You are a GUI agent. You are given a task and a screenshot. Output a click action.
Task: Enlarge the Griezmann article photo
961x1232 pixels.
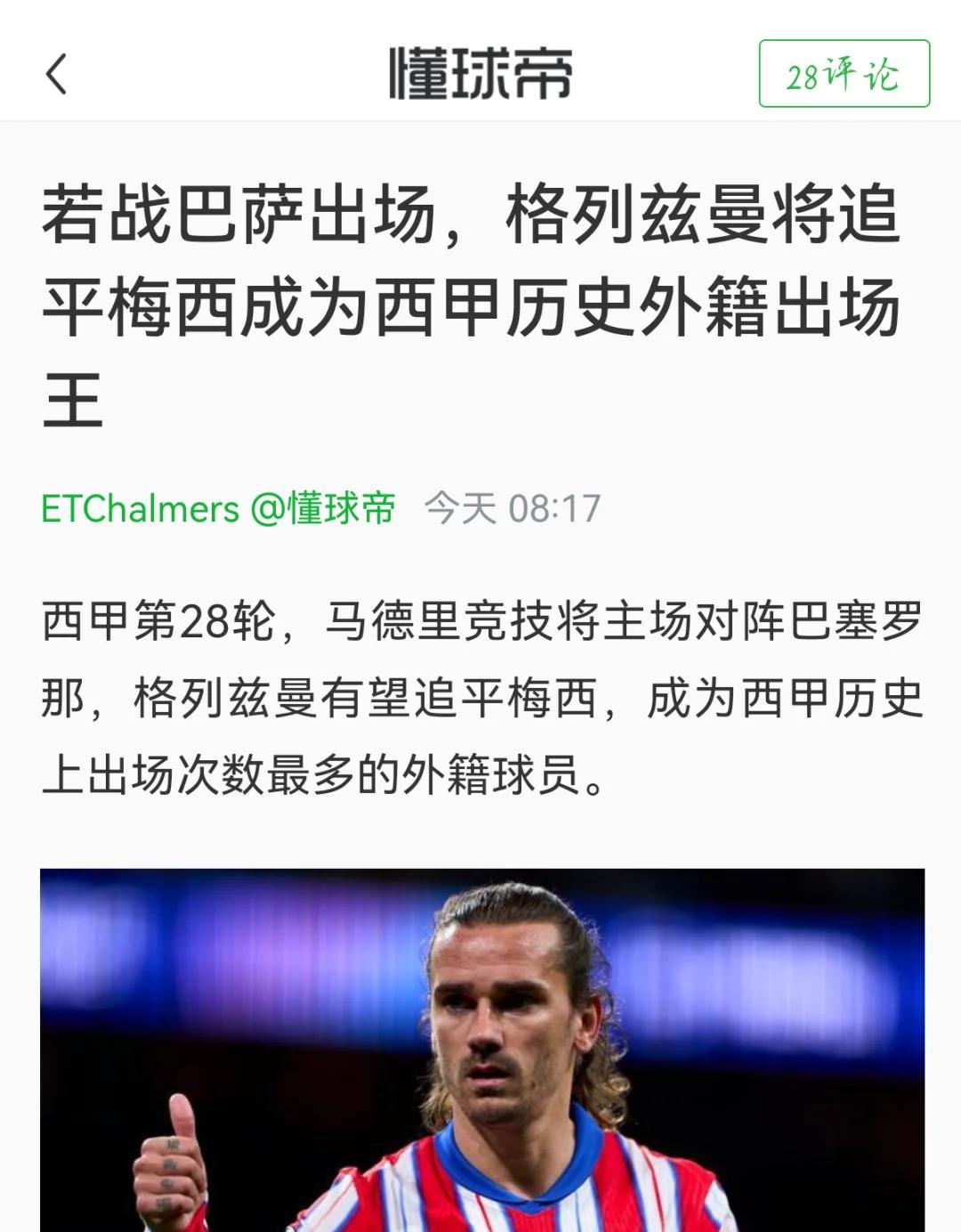[480, 1050]
